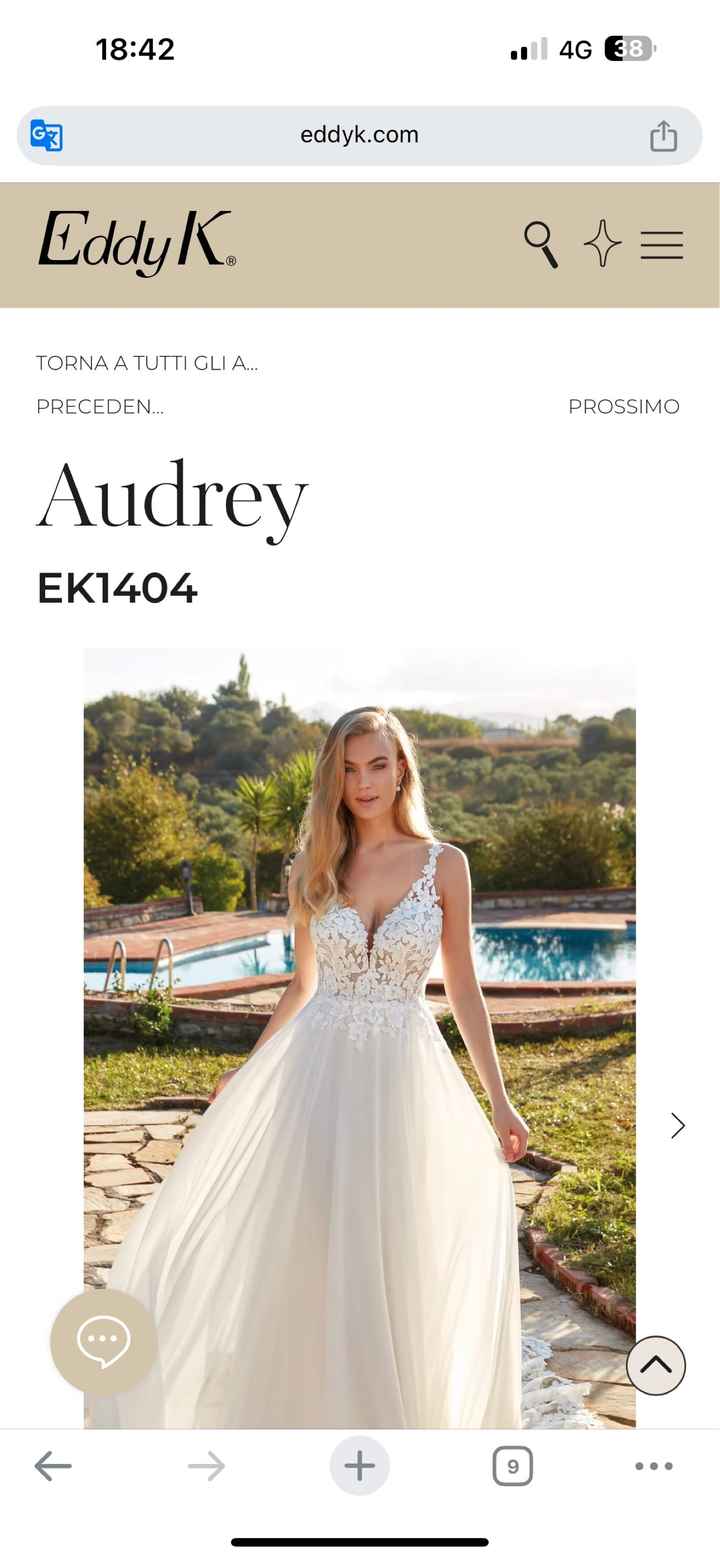Open the Prossimo dress
Screen dimensions: 720x1559
tap(623, 407)
